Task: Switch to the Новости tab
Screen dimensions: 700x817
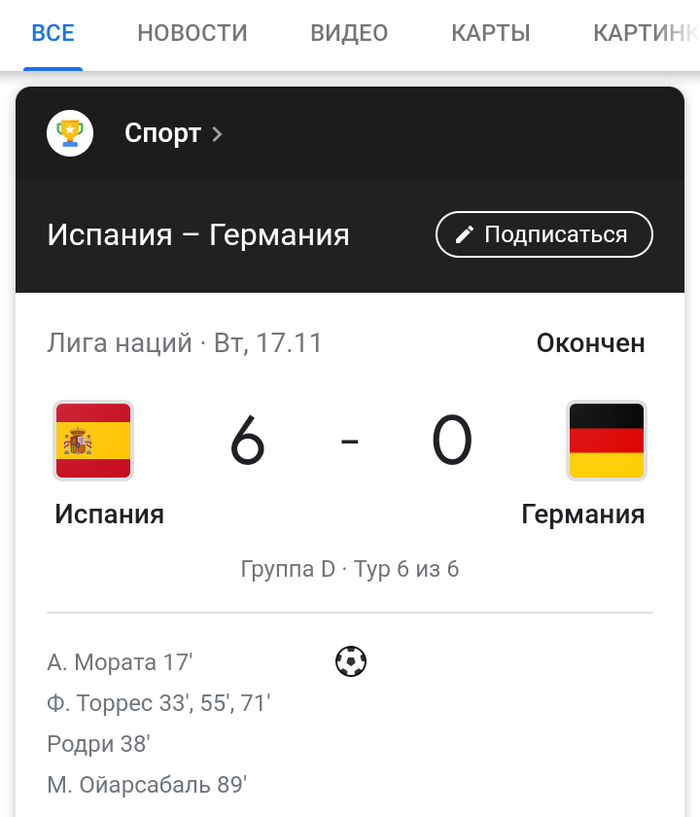Action: 192,33
